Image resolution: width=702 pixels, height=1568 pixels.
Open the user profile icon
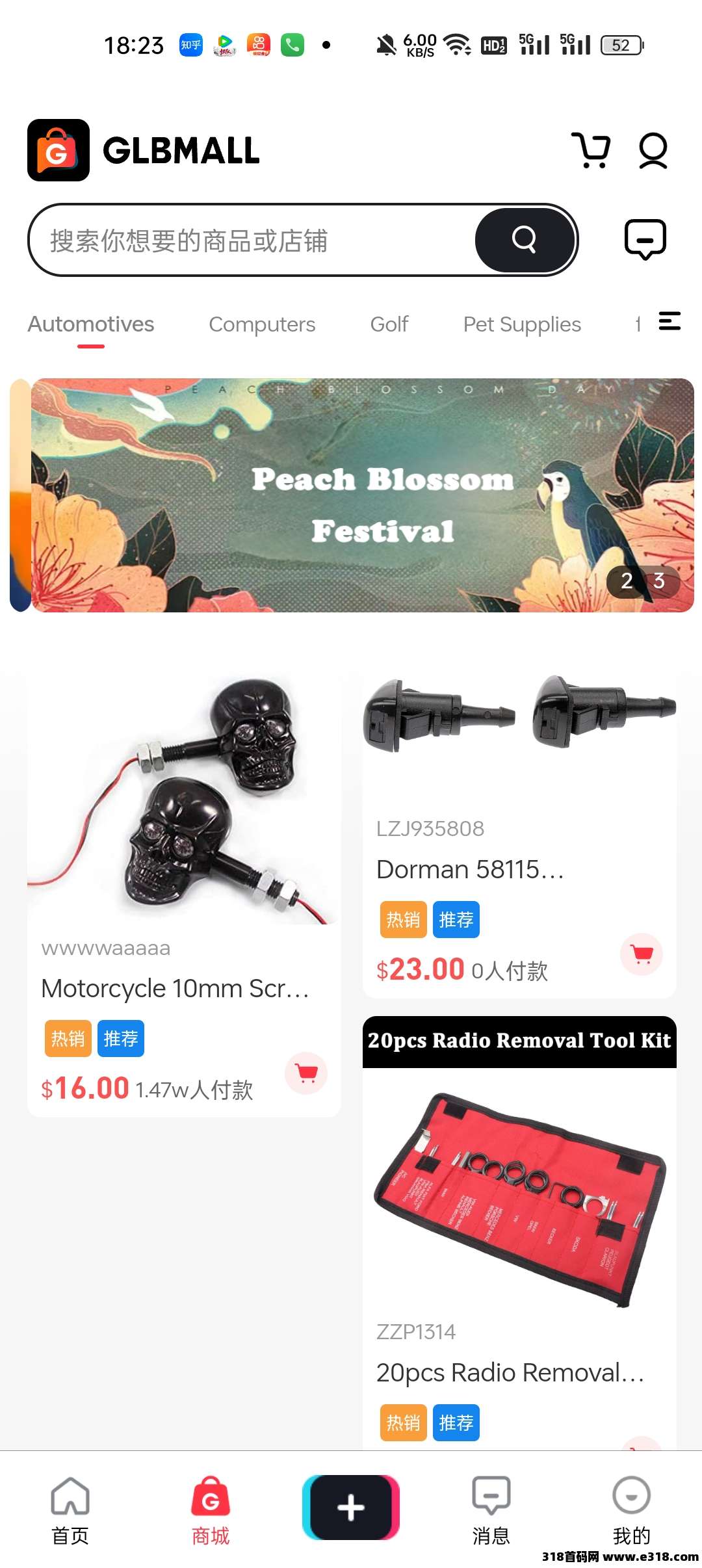pos(653,150)
